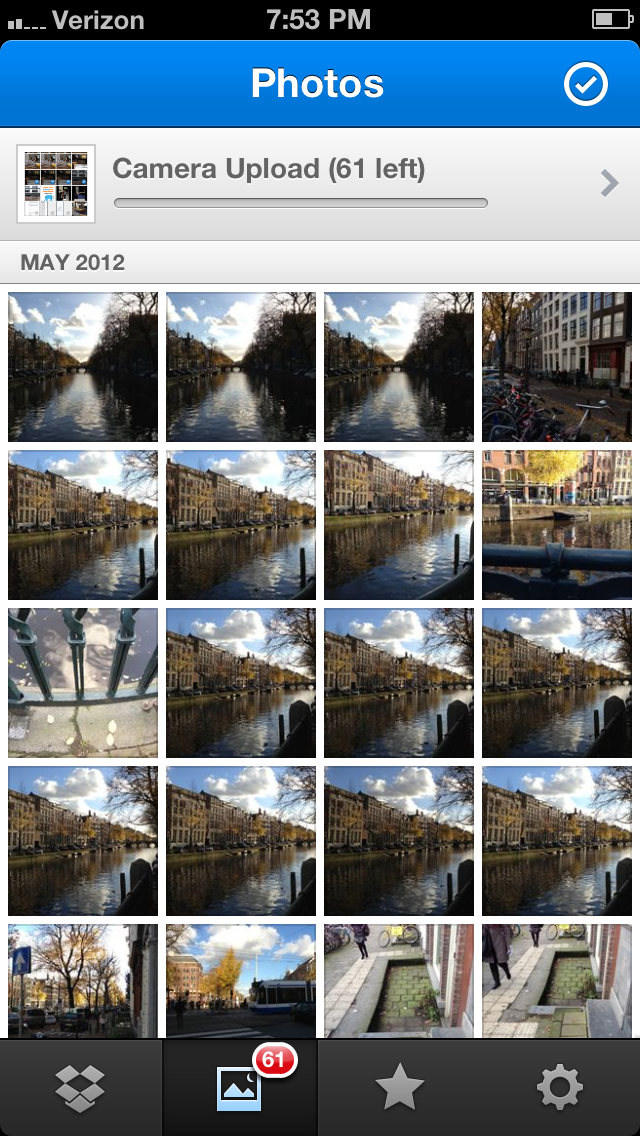
Task: View the photo of the blue and white tram
Action: pos(241,981)
